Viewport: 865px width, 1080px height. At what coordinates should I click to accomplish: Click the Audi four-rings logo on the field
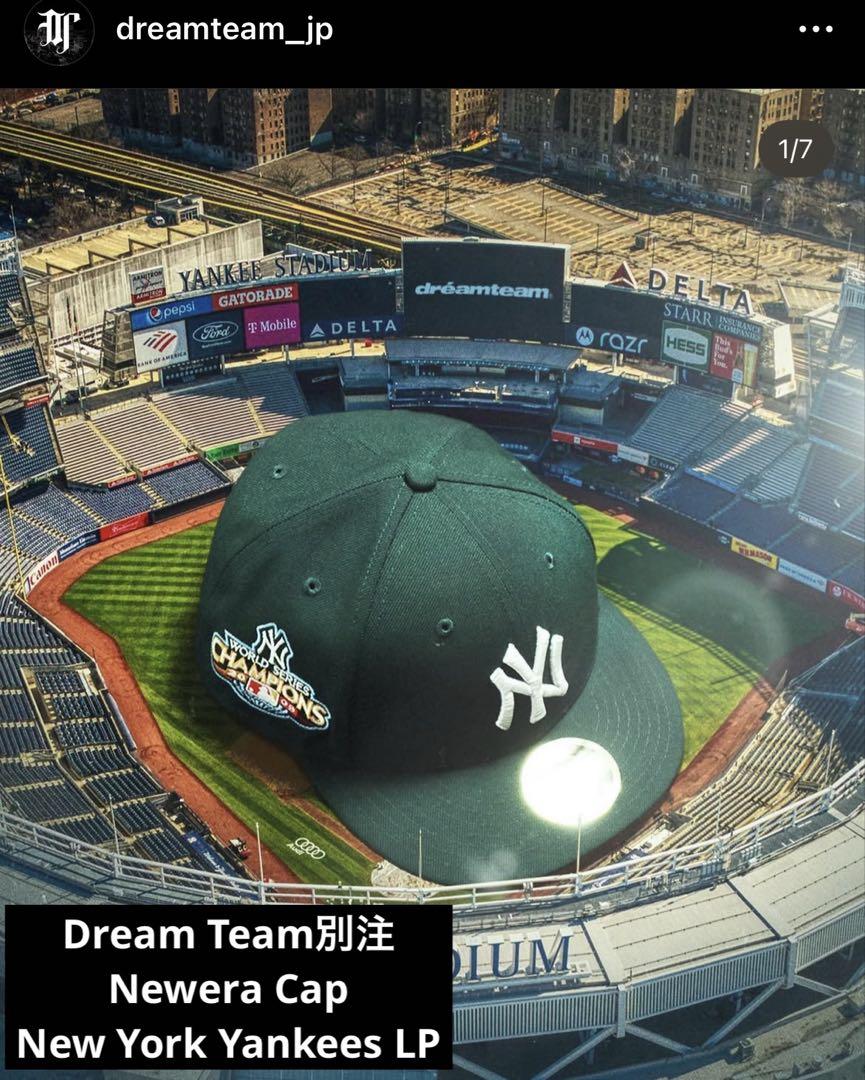point(311,848)
